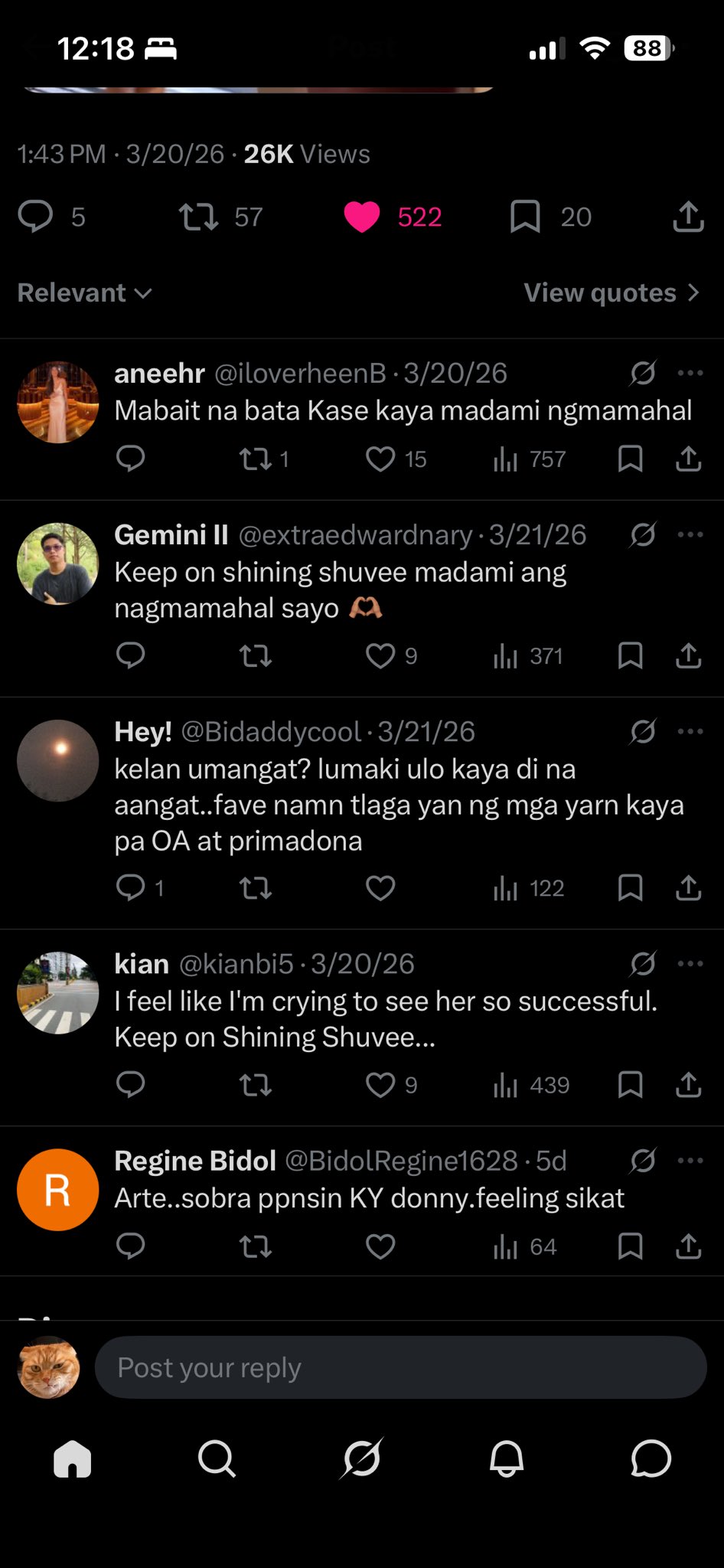Viewport: 724px width, 1568px height.
Task: Like aneehr's reply
Action: [x=380, y=459]
